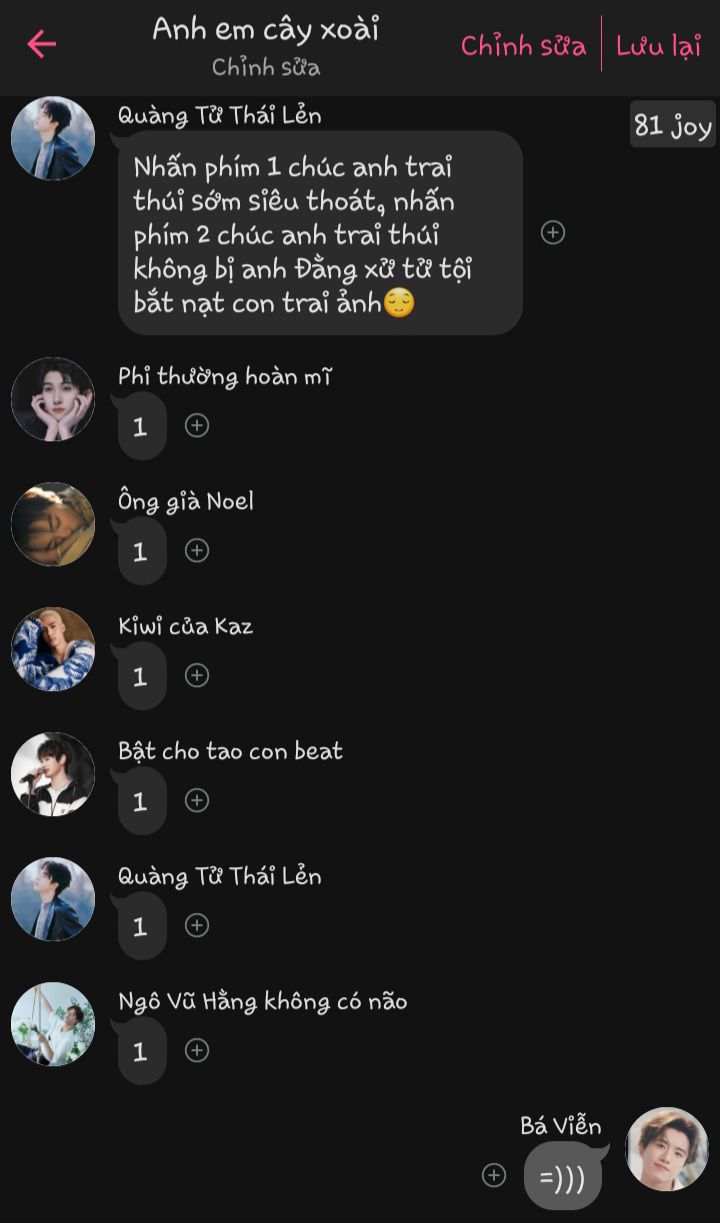Select Bá Viễn's =))) message bubble
Image resolution: width=720 pixels, height=1223 pixels.
pos(562,1177)
